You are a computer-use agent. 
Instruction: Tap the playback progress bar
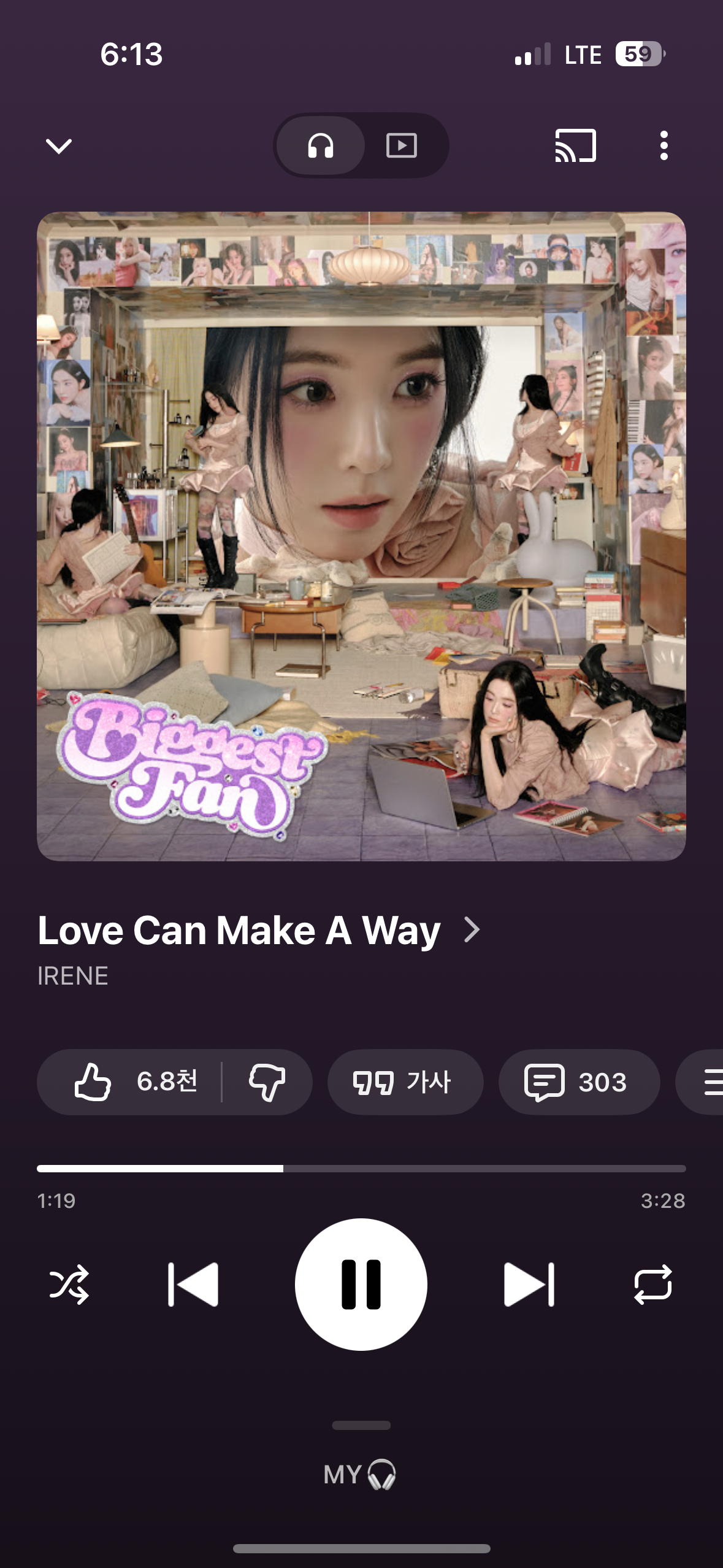(x=361, y=1169)
